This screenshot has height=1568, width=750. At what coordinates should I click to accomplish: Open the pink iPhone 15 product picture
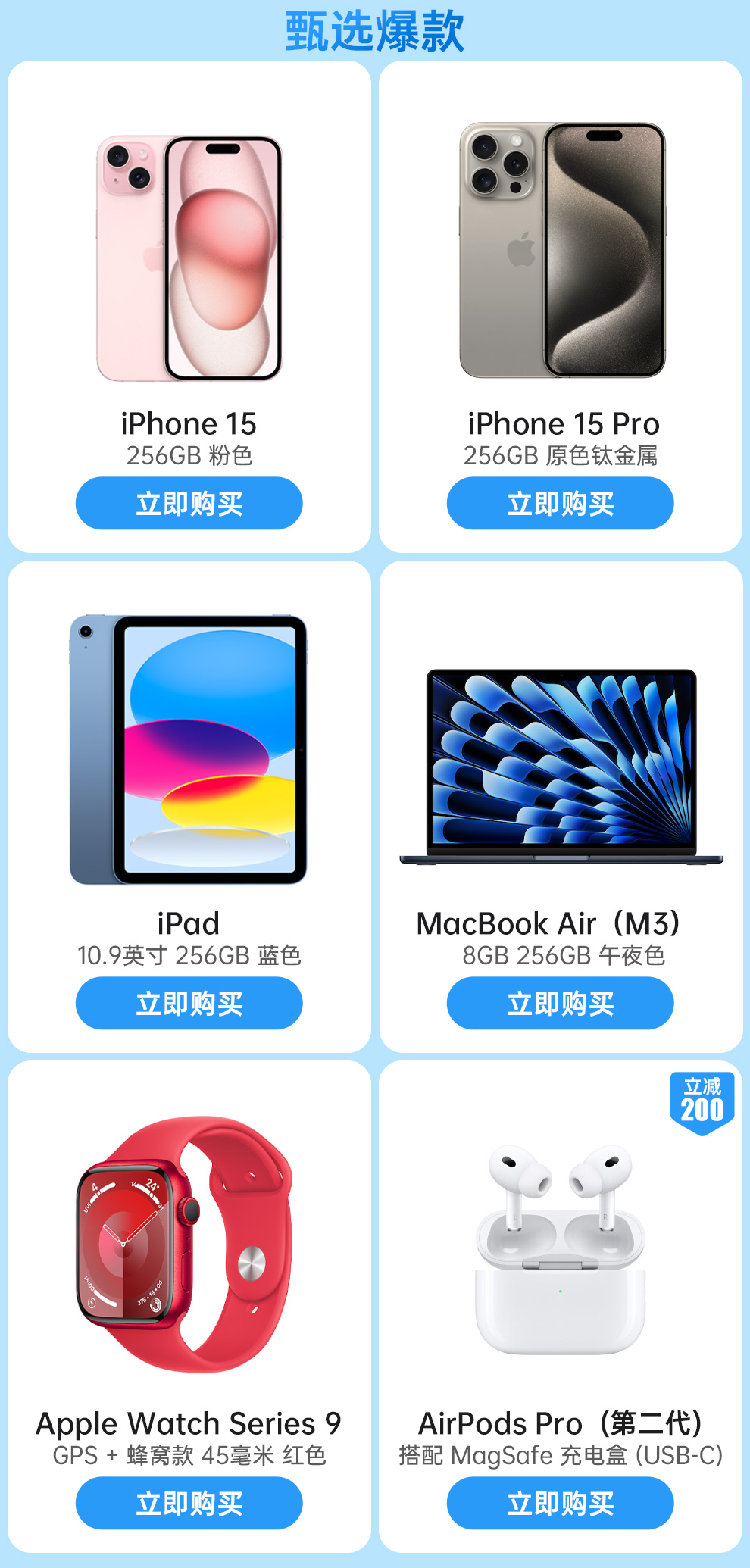coord(189,258)
